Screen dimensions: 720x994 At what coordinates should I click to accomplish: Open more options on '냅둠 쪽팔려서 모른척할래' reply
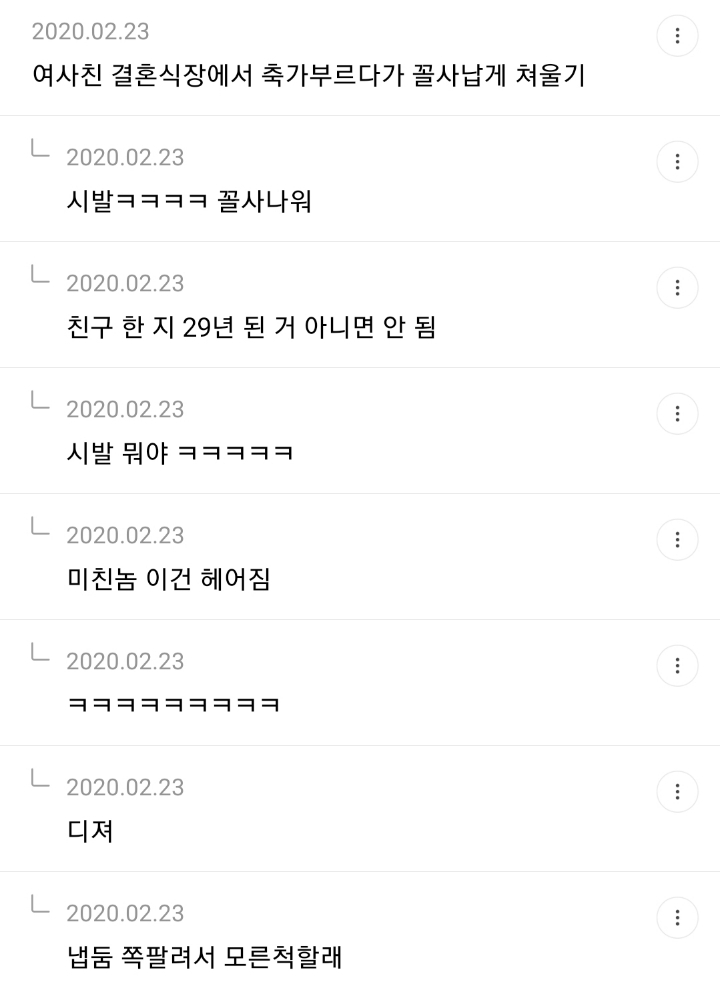click(677, 918)
